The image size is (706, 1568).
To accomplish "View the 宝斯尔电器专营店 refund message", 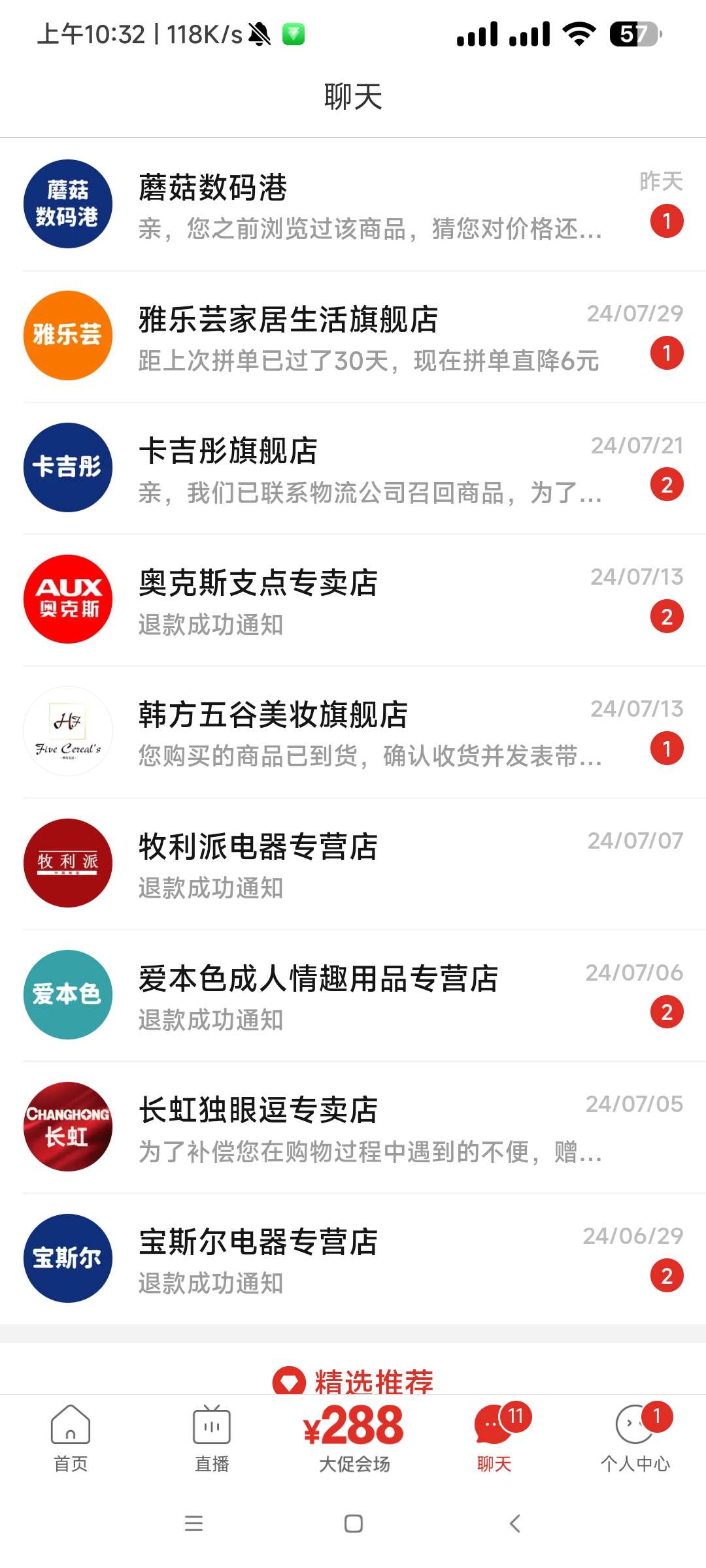I will pos(353,1260).
